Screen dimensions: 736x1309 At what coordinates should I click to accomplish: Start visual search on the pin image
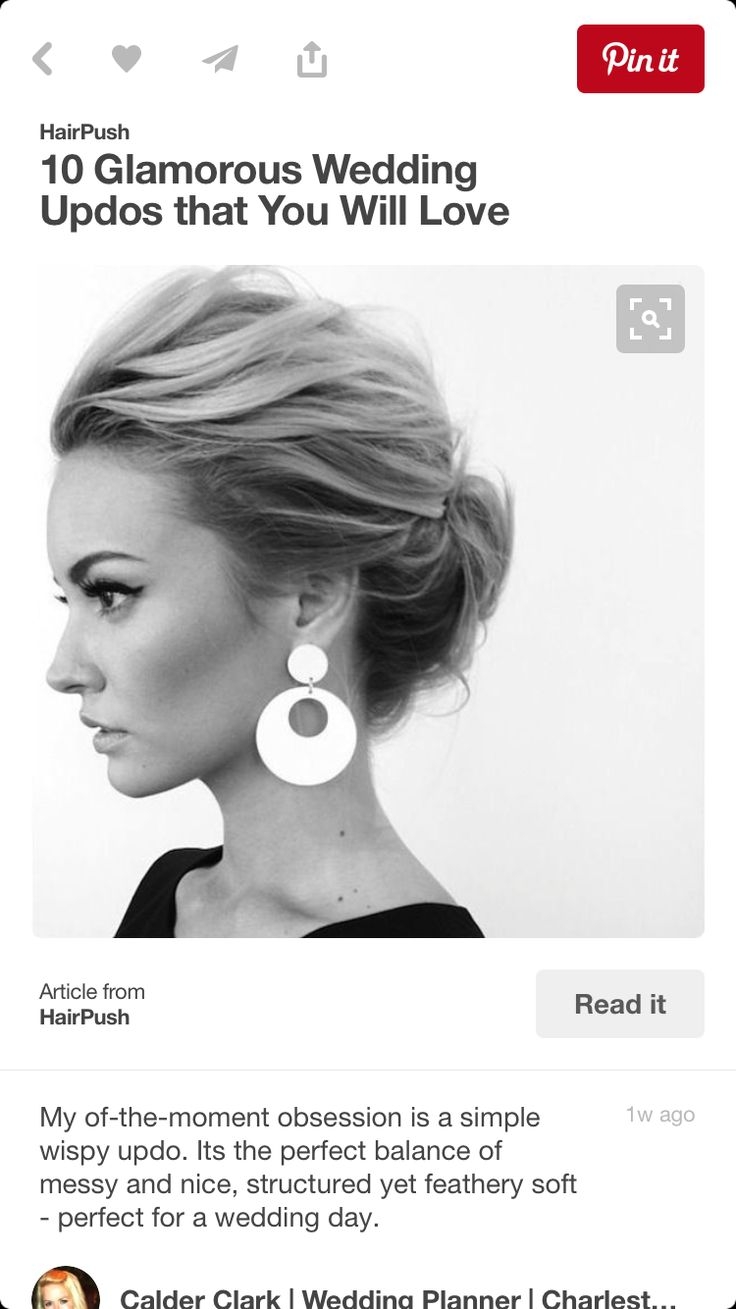point(650,319)
